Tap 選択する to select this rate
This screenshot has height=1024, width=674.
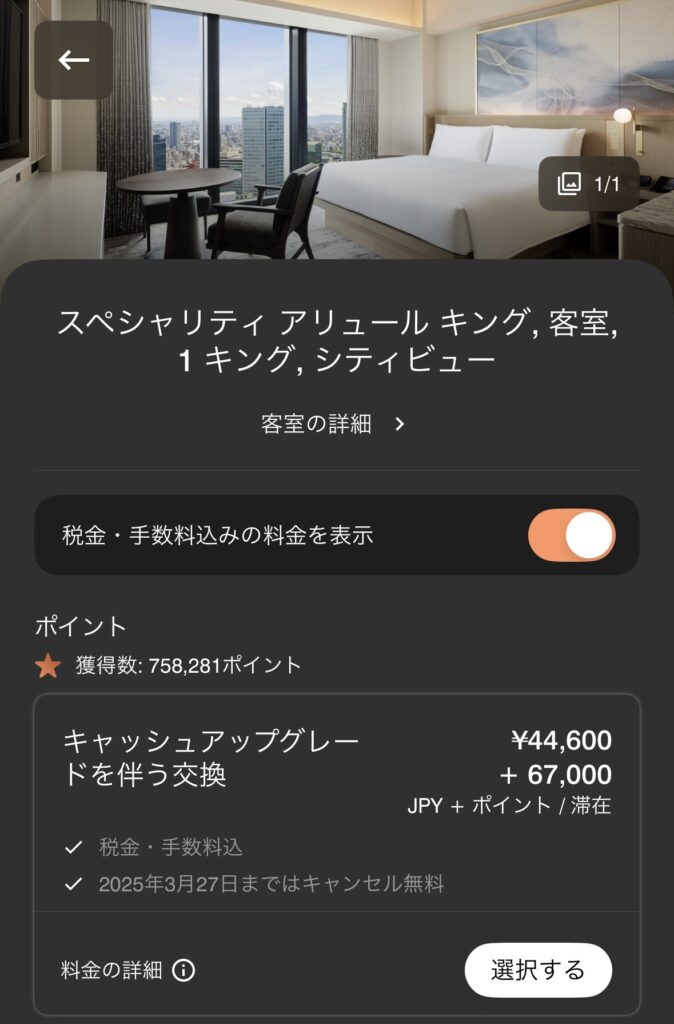click(x=537, y=970)
